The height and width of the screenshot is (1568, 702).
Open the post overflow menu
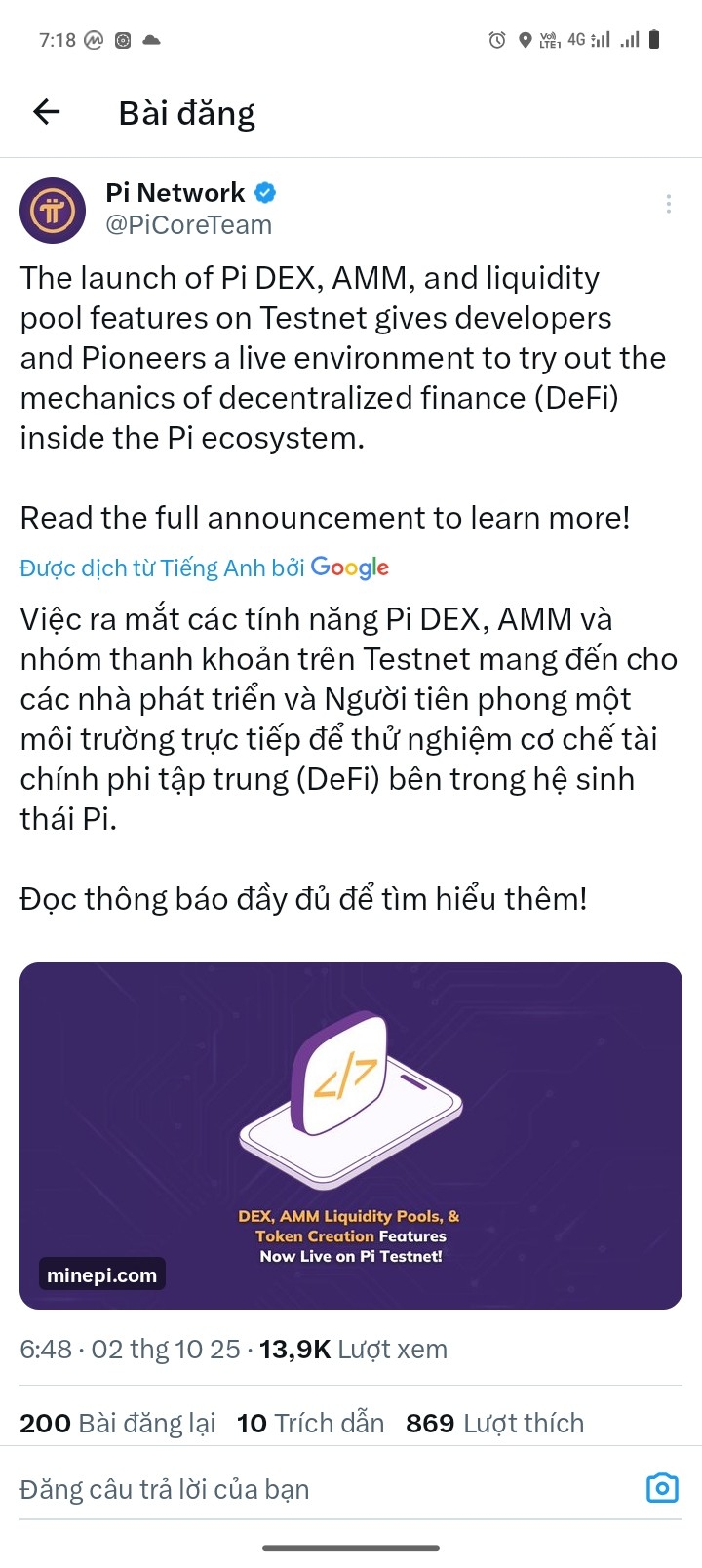coord(668,204)
